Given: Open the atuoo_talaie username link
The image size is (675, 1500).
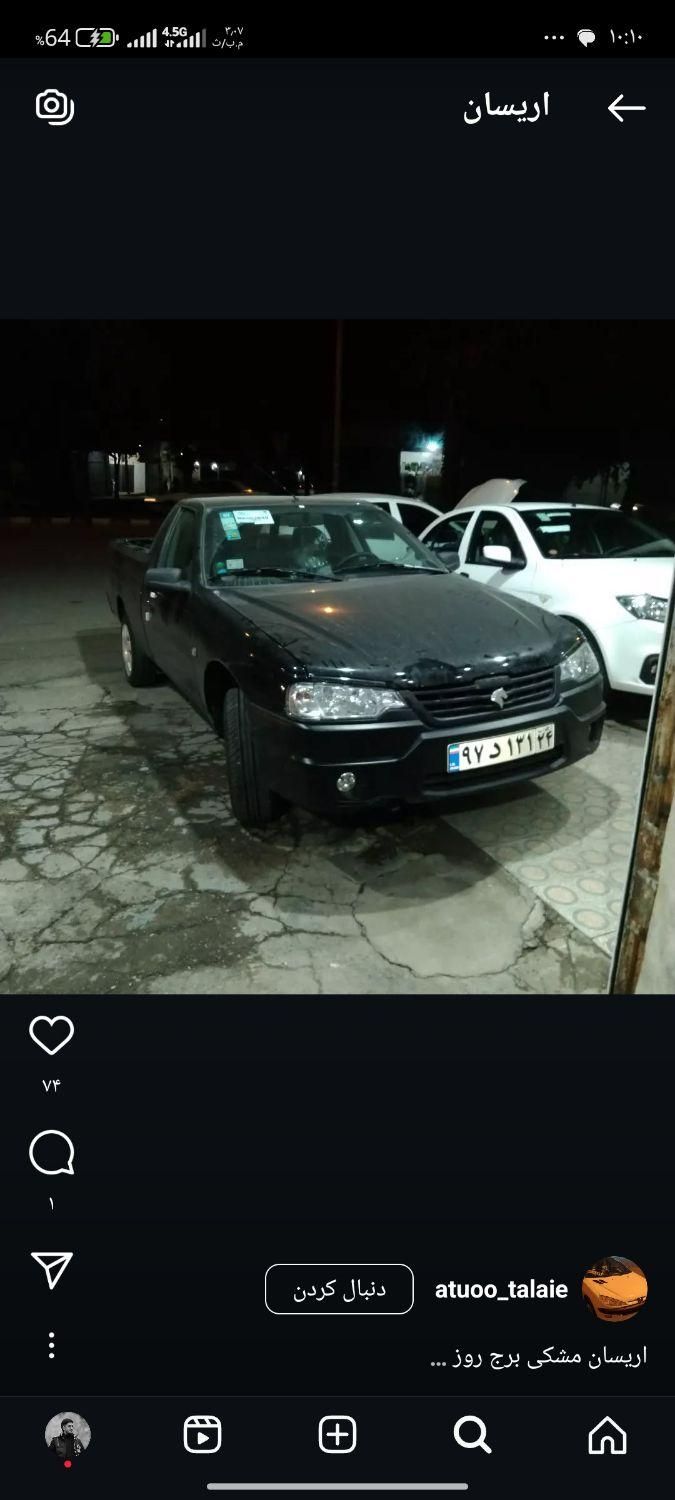Looking at the screenshot, I should coord(501,1289).
